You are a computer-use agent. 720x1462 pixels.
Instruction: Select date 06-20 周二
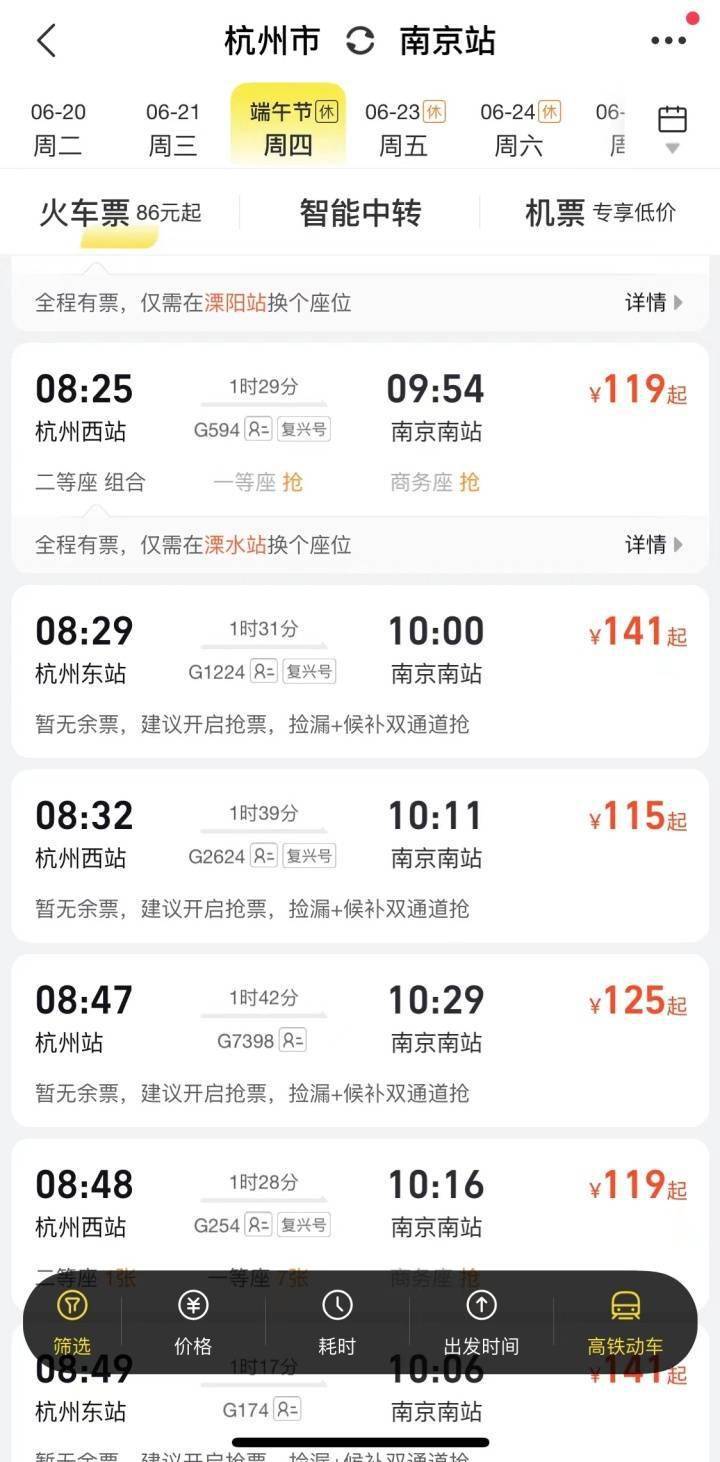point(58,129)
